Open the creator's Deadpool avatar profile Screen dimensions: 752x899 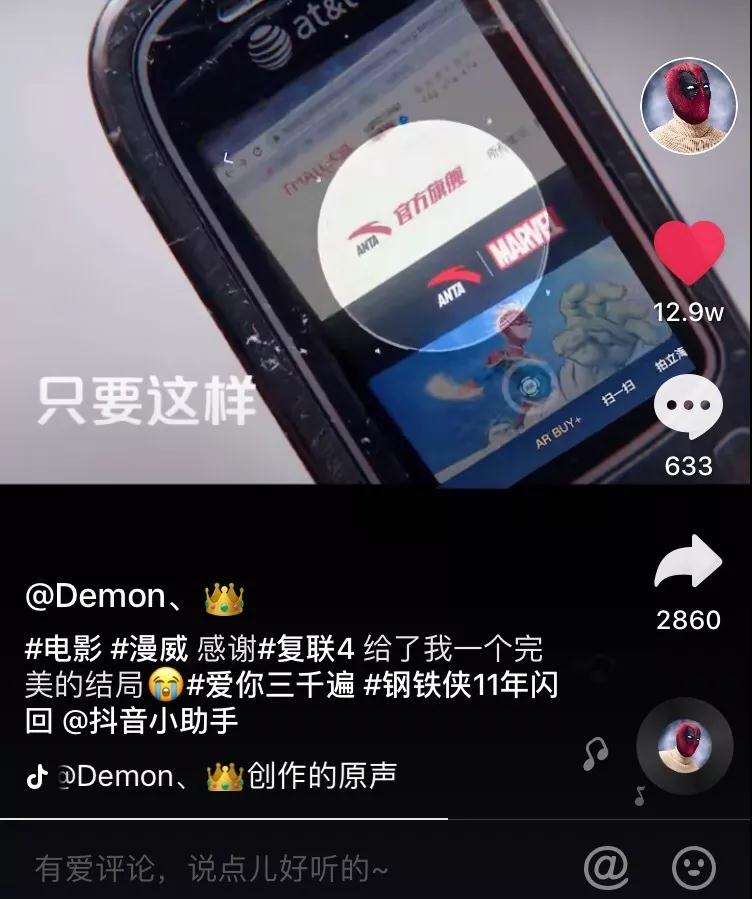[x=688, y=106]
